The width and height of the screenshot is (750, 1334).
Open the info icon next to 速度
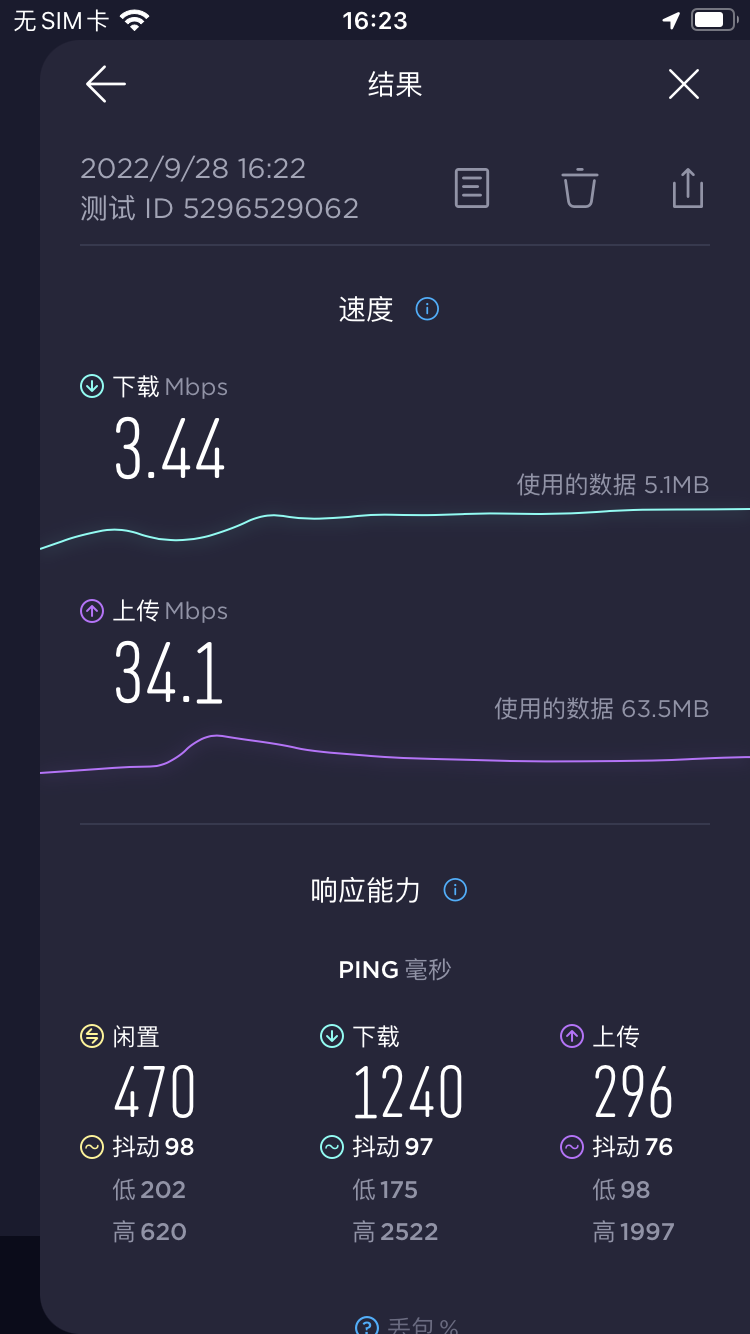point(427,309)
